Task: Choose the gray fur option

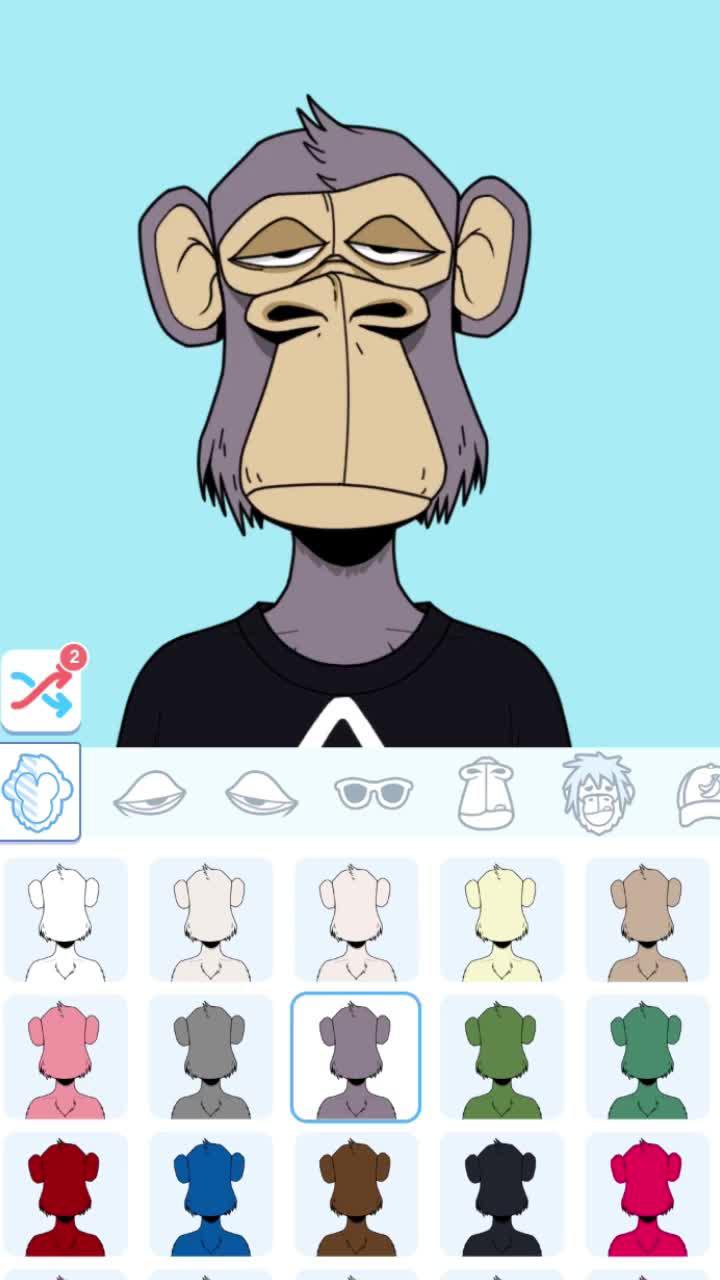Action: coord(211,1057)
